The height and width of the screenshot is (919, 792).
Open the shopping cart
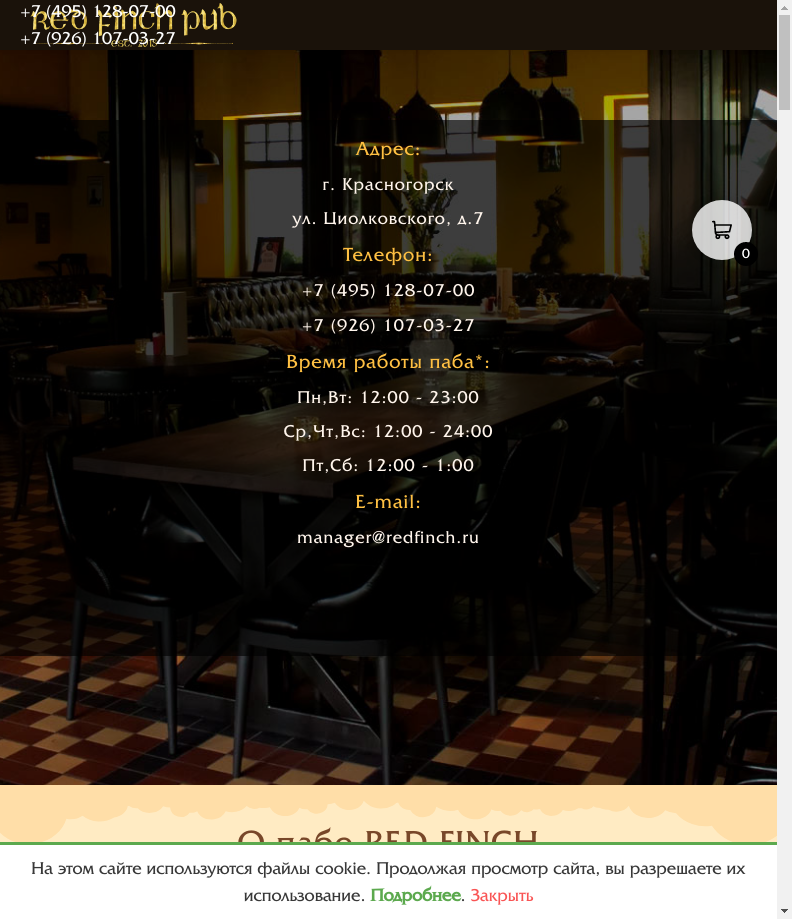coord(721,230)
